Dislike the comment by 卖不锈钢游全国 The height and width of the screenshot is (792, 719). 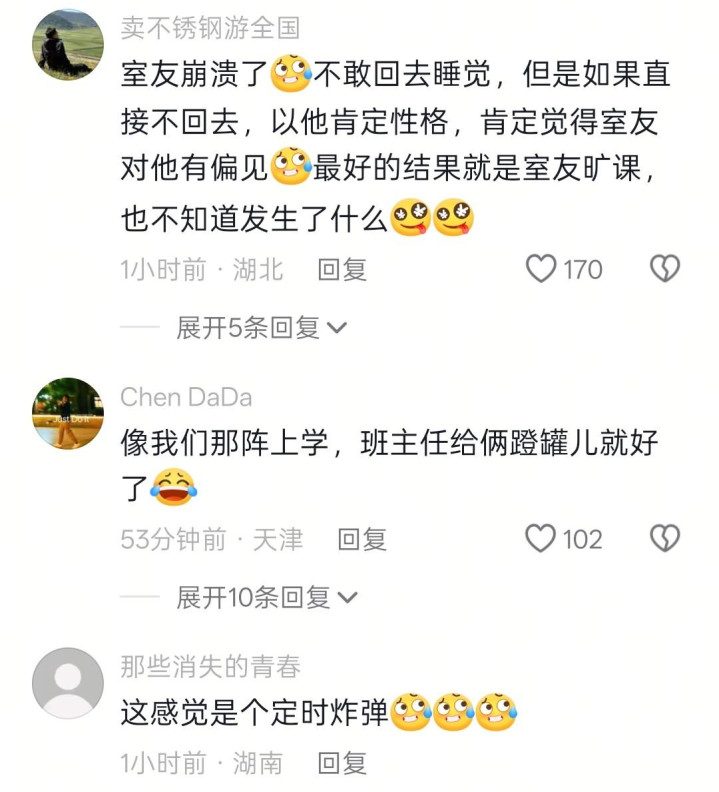664,269
